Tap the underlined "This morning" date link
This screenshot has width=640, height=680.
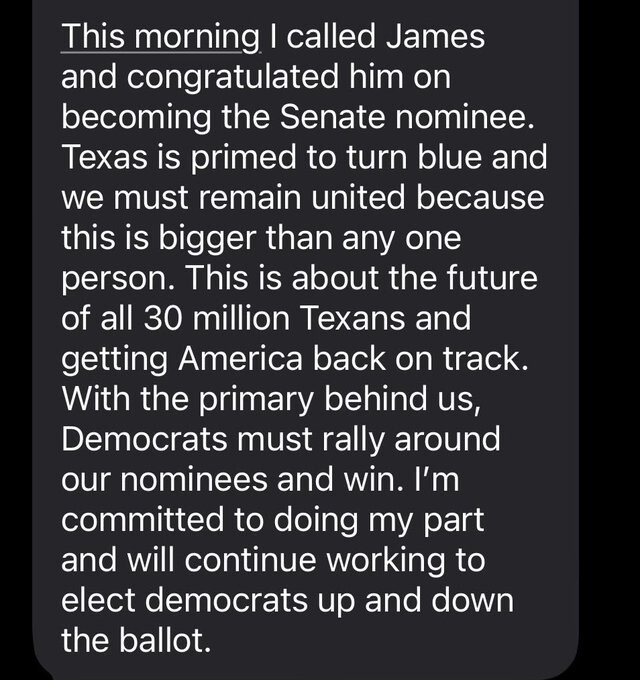[160, 37]
